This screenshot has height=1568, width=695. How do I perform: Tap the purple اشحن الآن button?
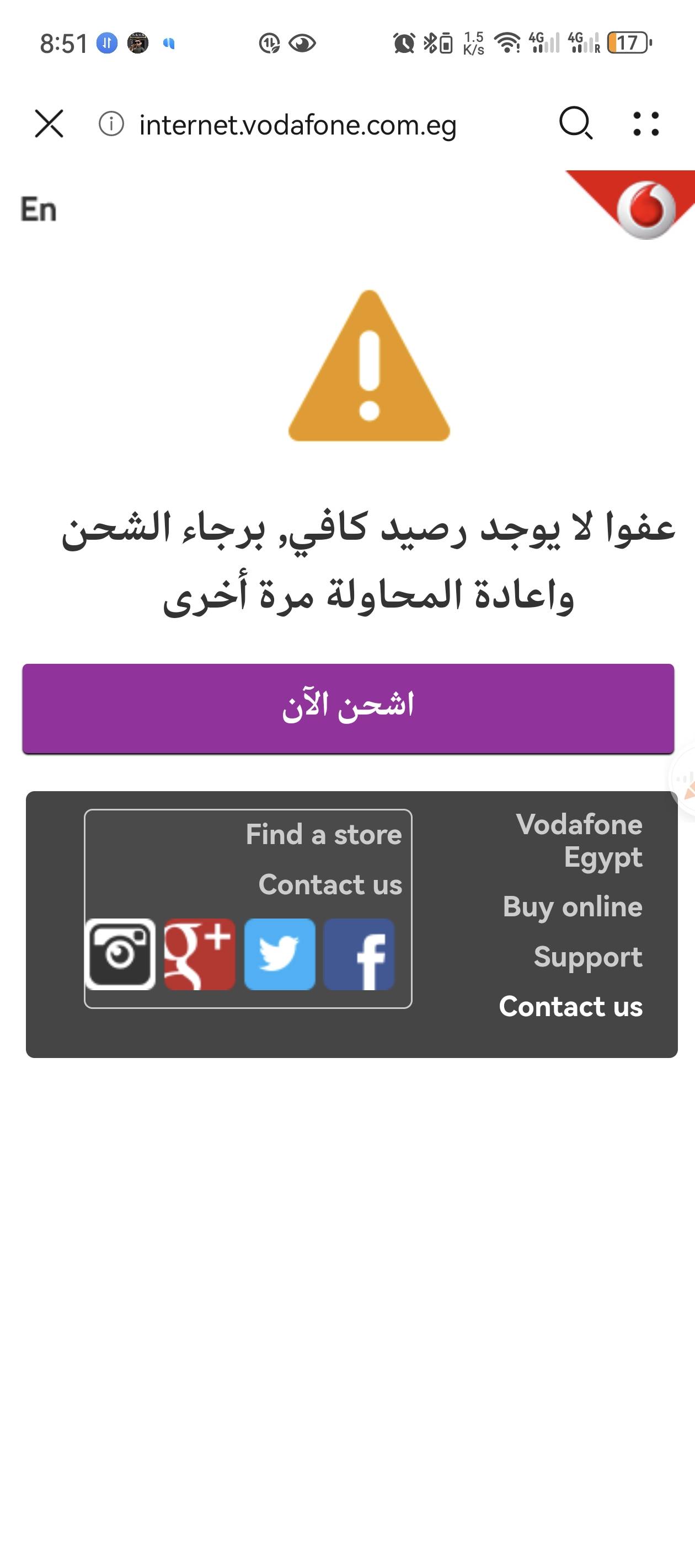[x=348, y=708]
